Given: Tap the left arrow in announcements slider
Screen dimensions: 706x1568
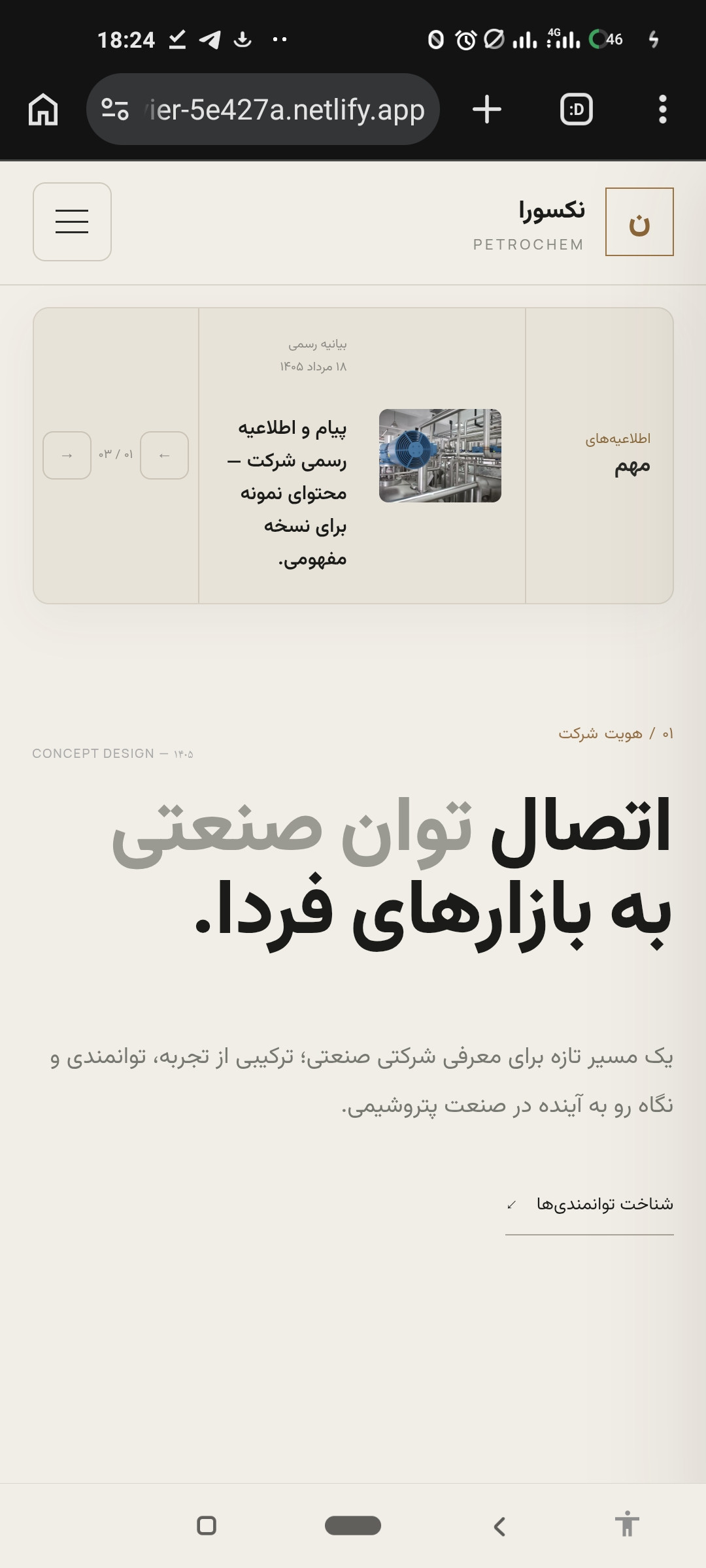Looking at the screenshot, I should coord(165,455).
